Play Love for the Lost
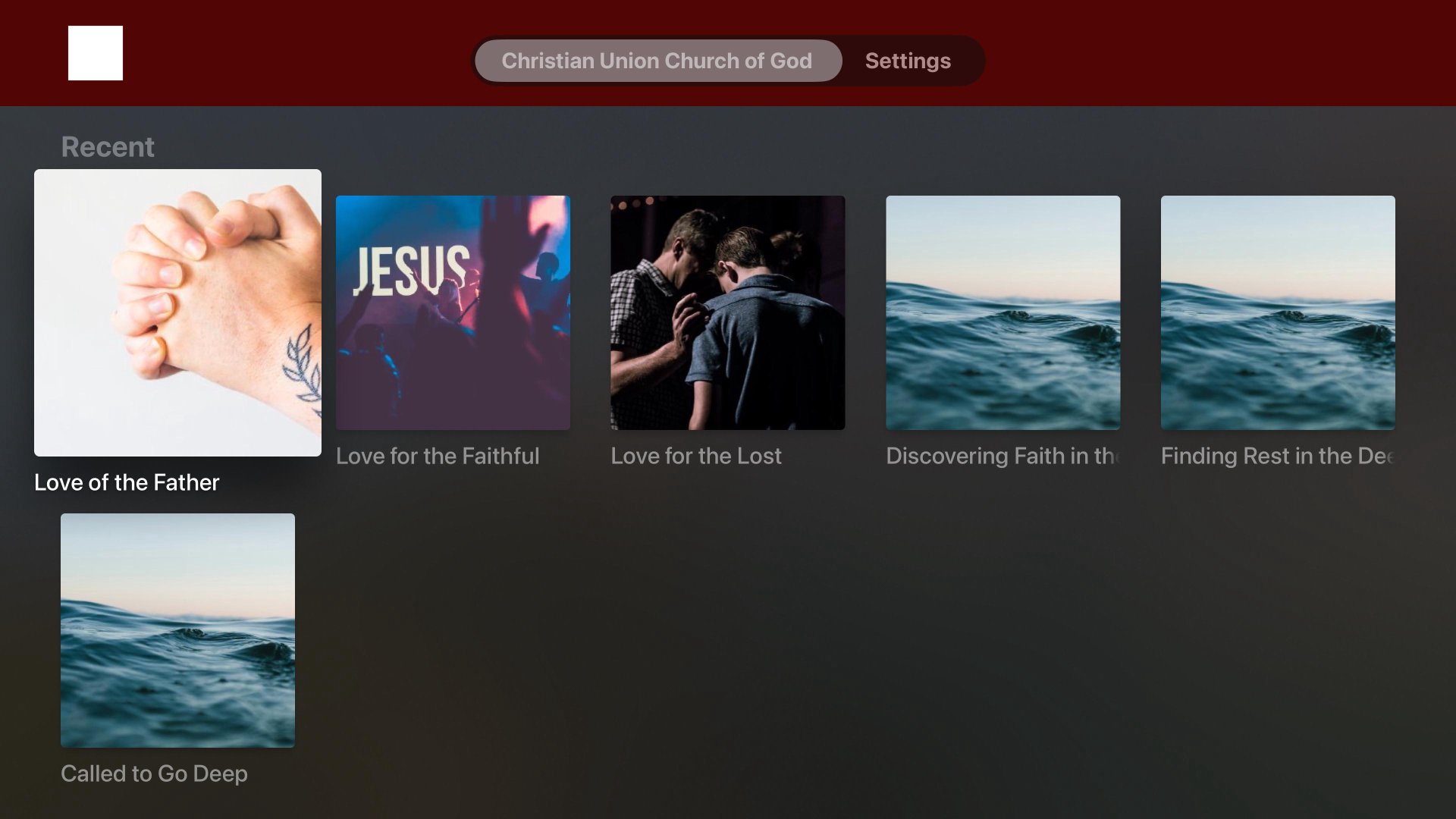 (x=727, y=312)
